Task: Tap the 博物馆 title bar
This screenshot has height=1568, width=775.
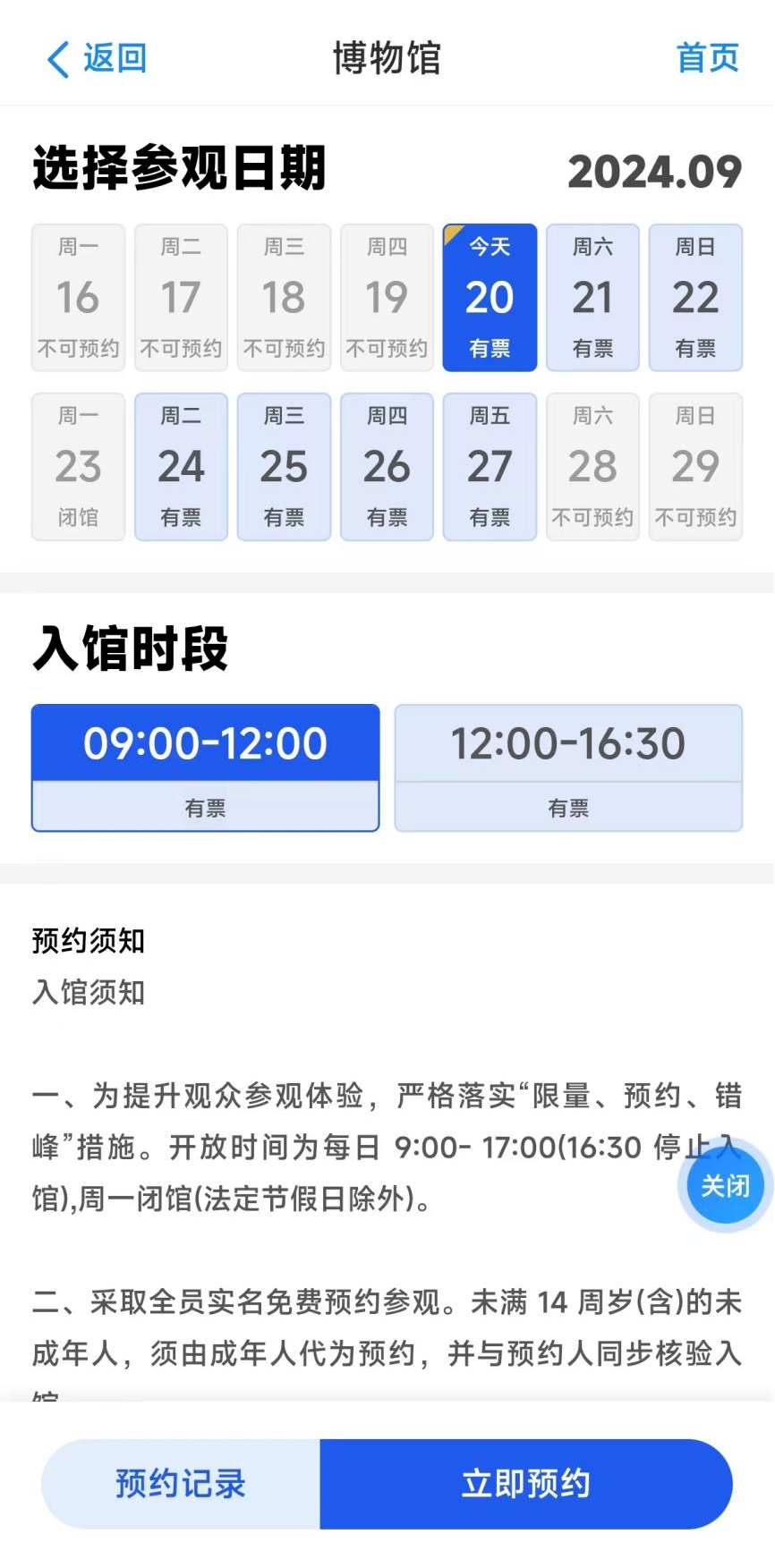Action: [387, 57]
